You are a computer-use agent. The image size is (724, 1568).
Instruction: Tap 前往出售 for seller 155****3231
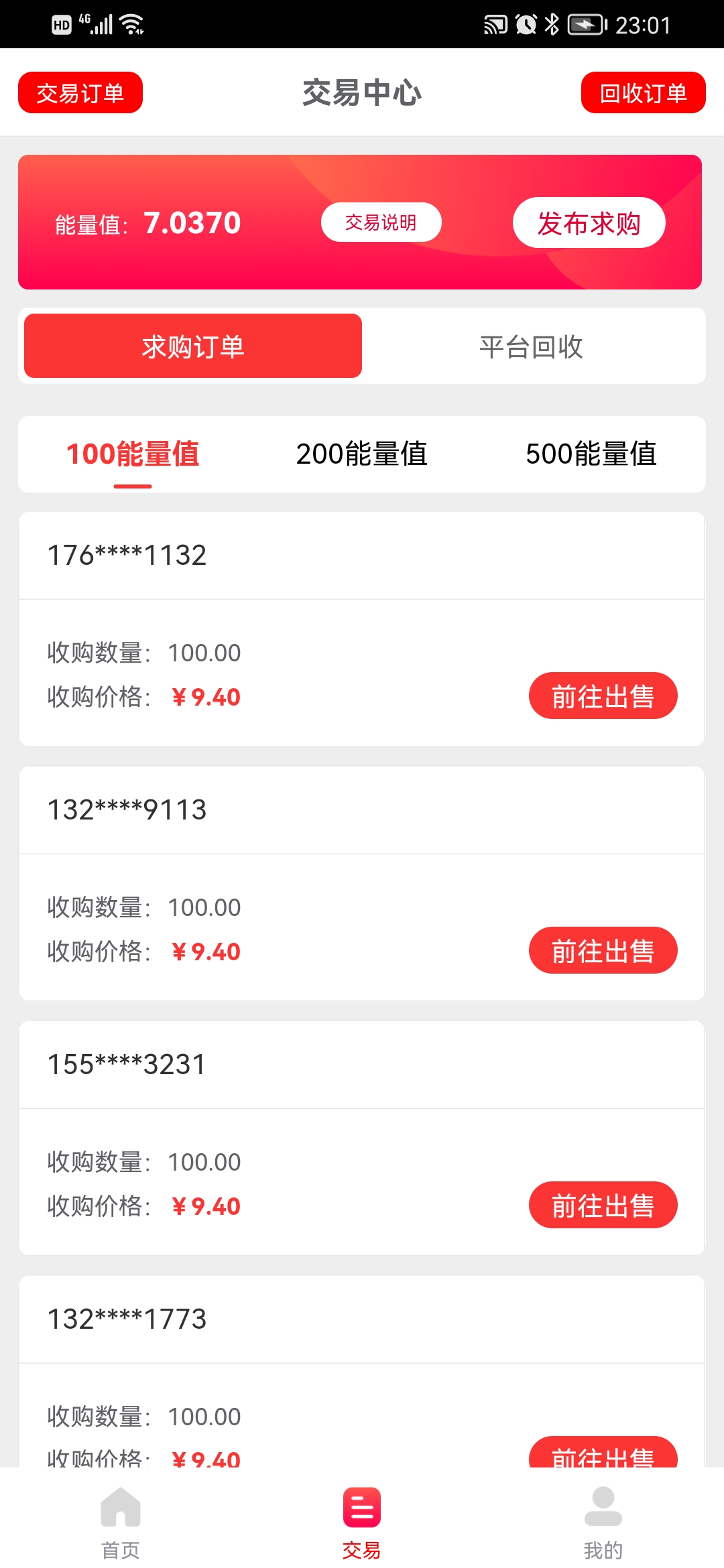pos(603,1204)
